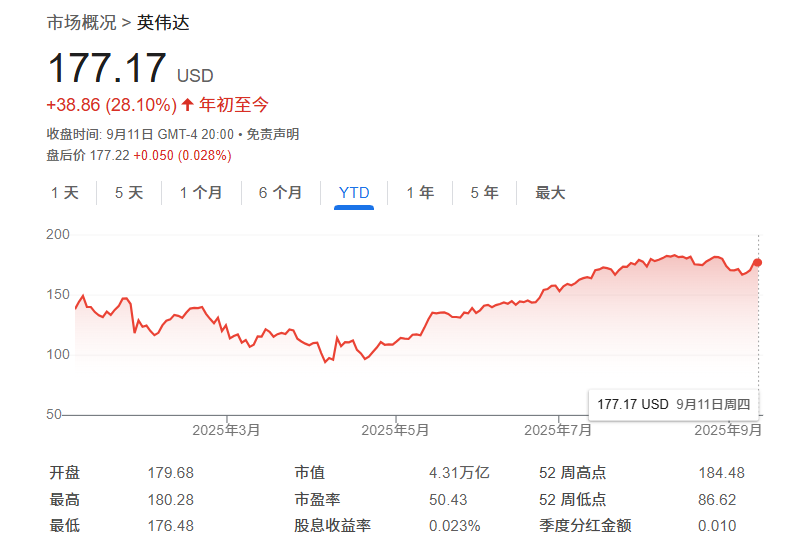Viewport: 801px width, 548px height.
Task: Switch to the 1 天 time range
Action: point(65,193)
